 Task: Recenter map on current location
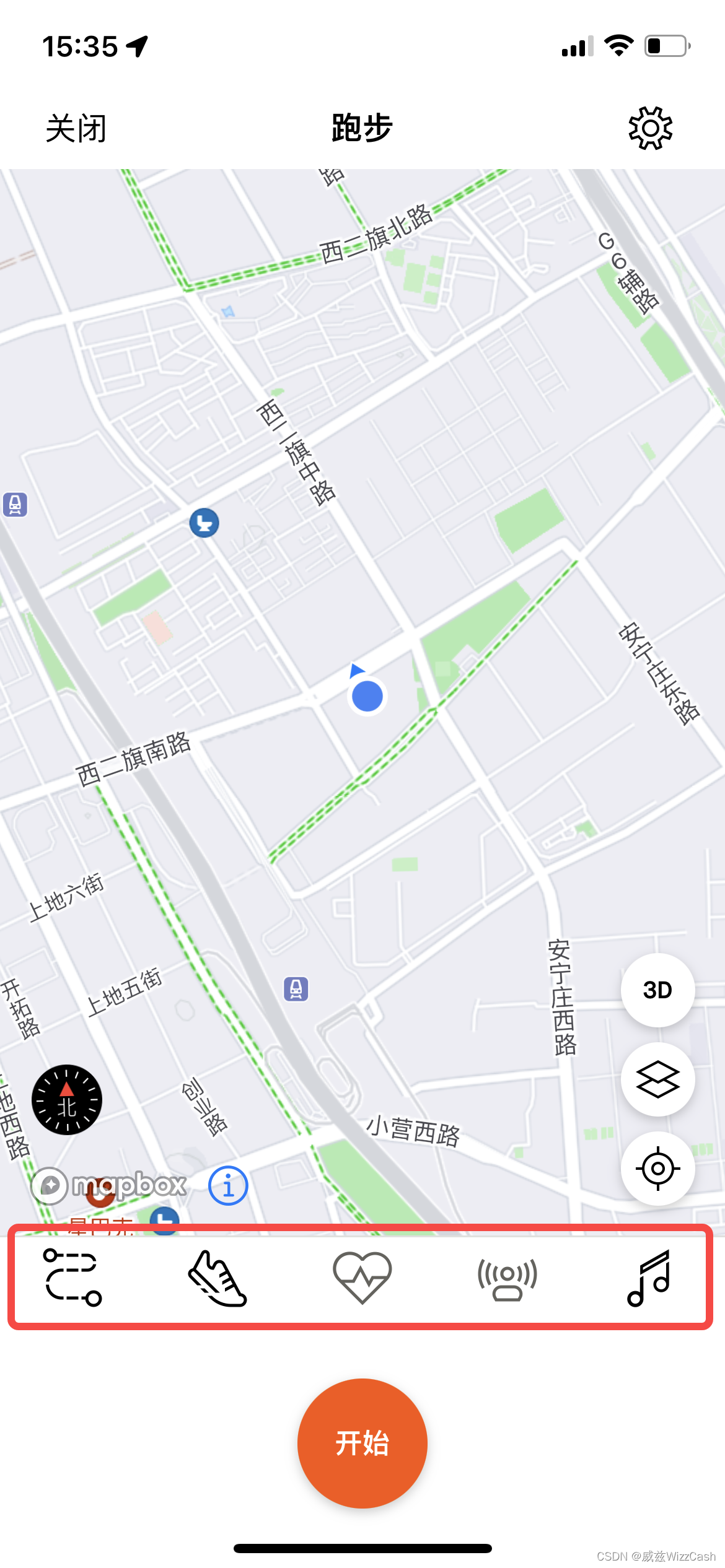tap(657, 1169)
